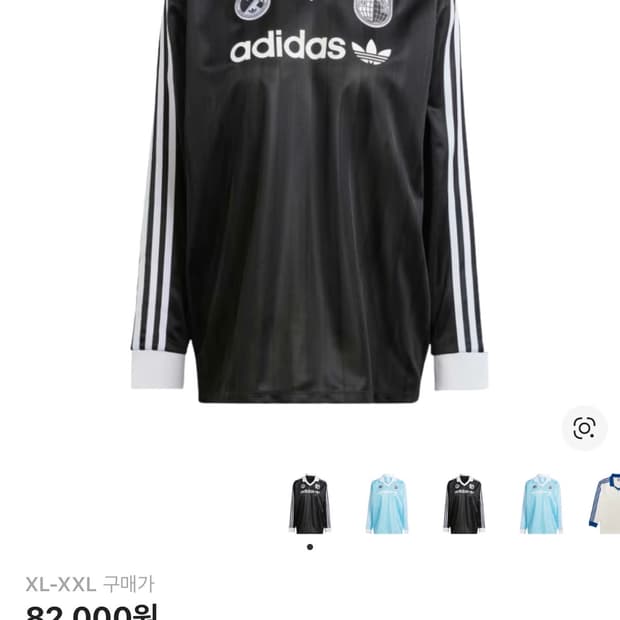This screenshot has width=620, height=620.
Task: Open the image search camera icon
Action: [x=584, y=428]
